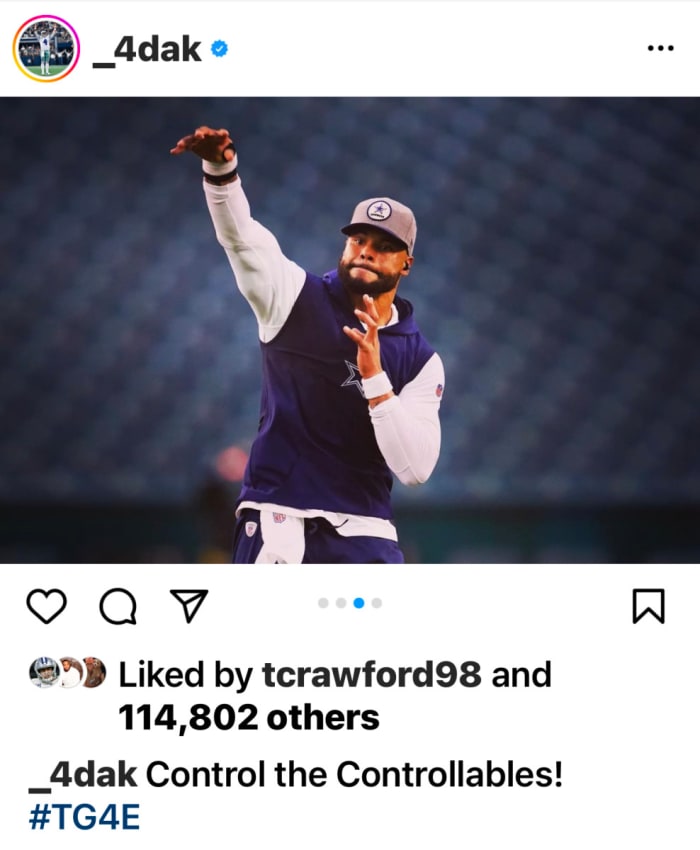The image size is (700, 850).
Task: Open _4dak profile from the caption
Action: coord(84,775)
